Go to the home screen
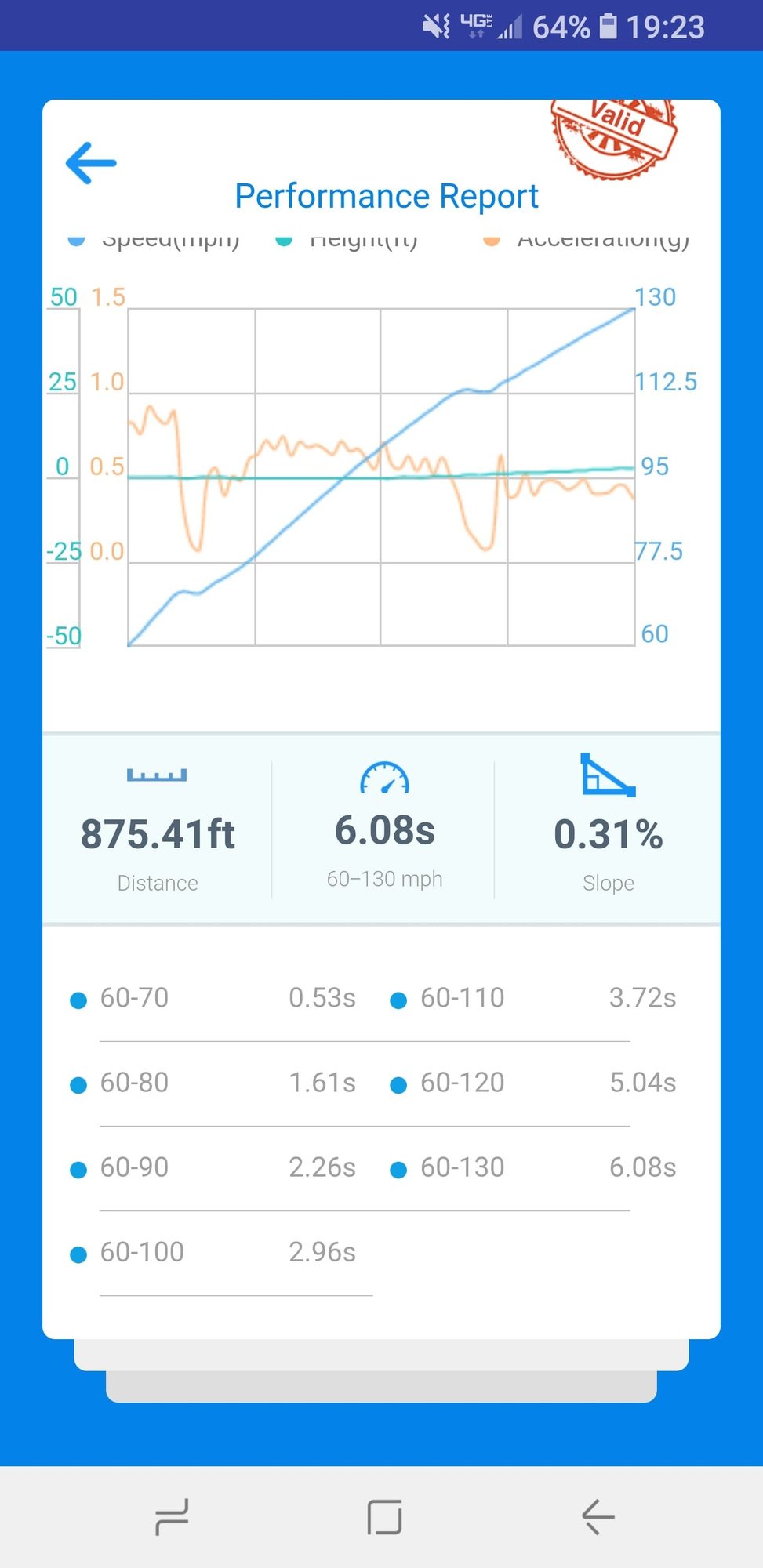The height and width of the screenshot is (1568, 763). click(384, 1516)
